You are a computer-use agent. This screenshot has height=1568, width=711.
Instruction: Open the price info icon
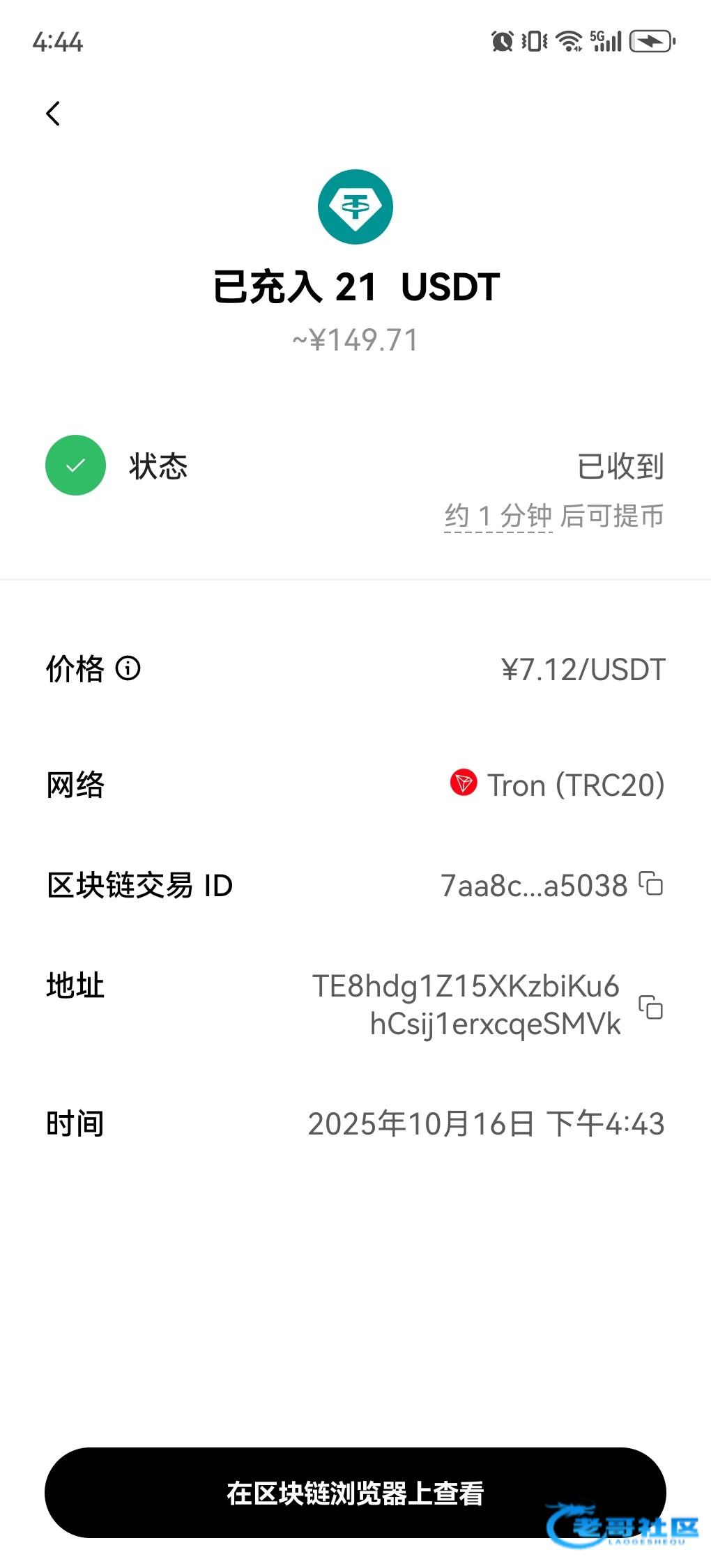pyautogui.click(x=128, y=668)
